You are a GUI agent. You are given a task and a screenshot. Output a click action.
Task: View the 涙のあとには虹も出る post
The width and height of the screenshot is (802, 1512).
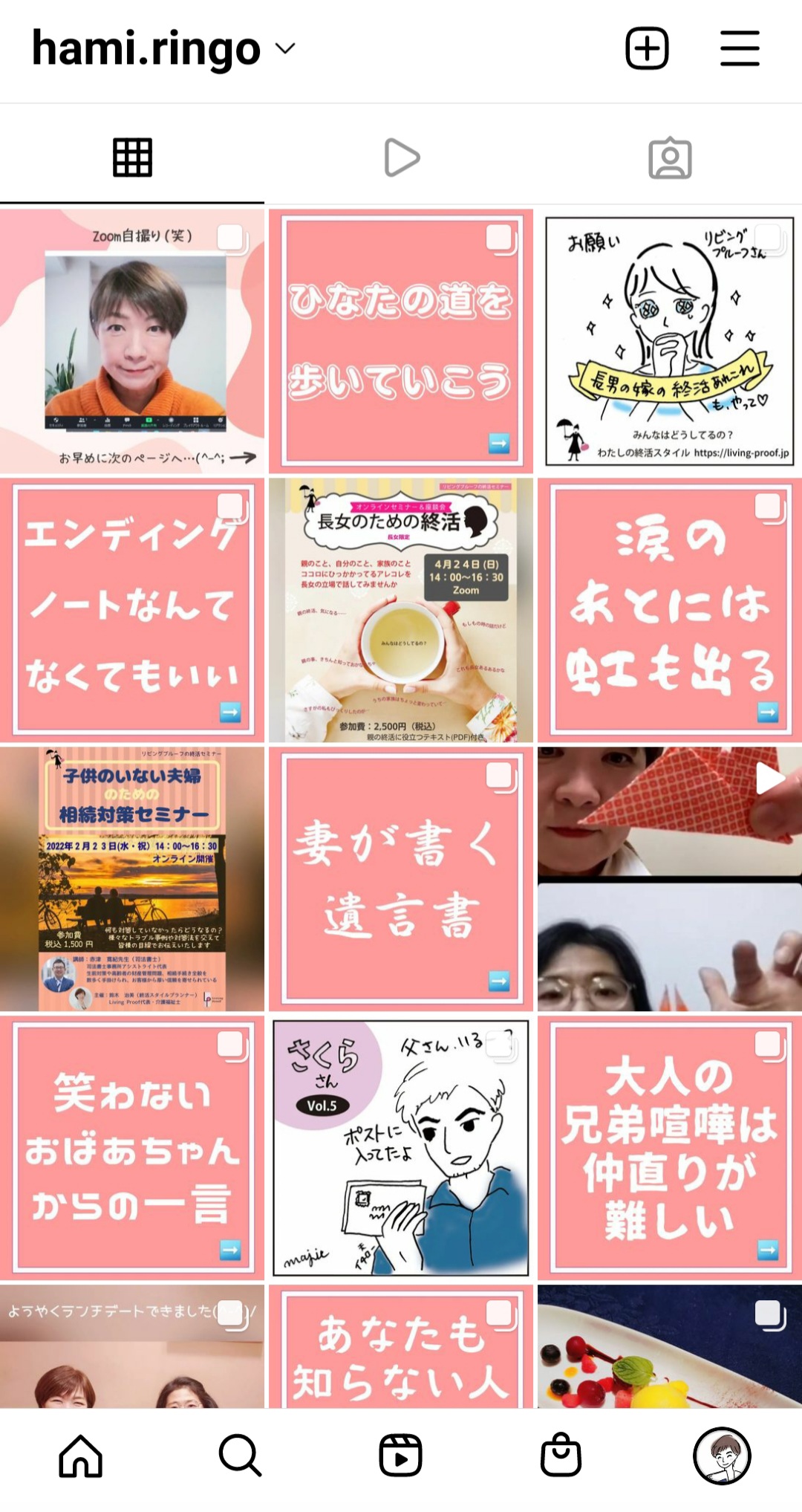tap(670, 610)
